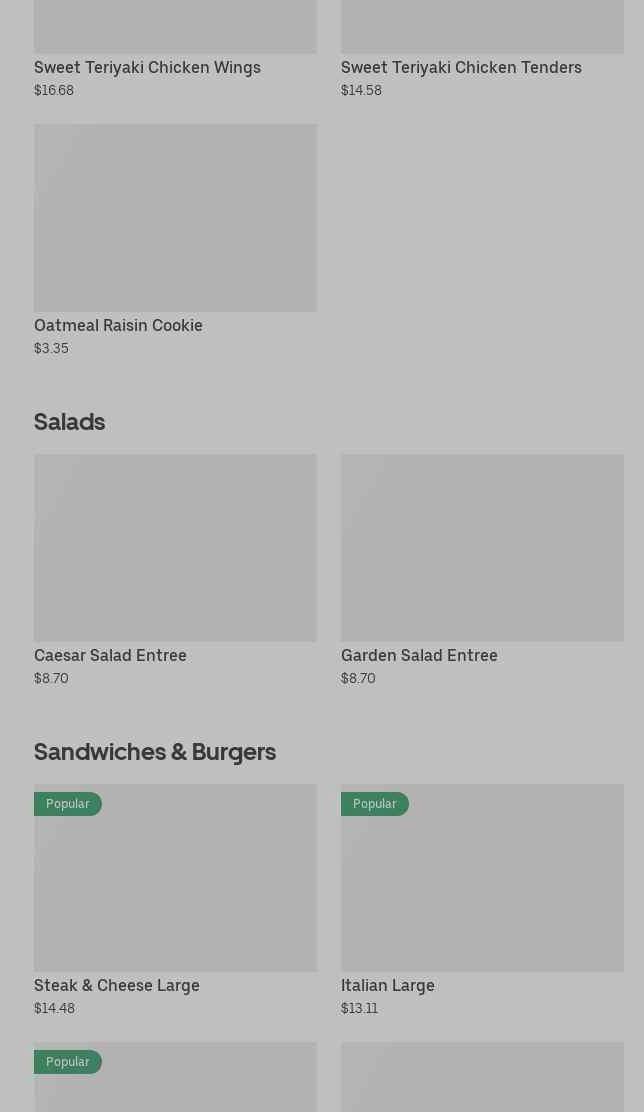Select the Oatmeal Raisin Cookie
Image resolution: width=644 pixels, height=1112 pixels.
click(x=175, y=239)
